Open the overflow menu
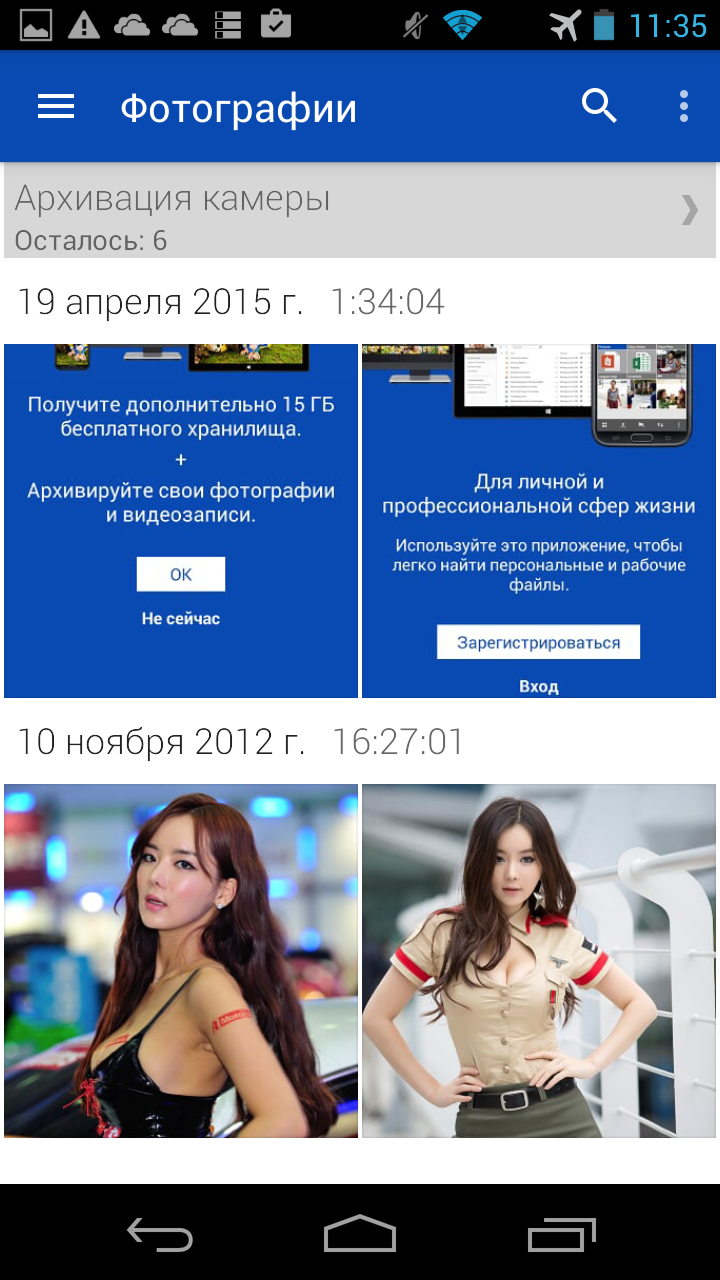720x1280 pixels. coord(684,106)
